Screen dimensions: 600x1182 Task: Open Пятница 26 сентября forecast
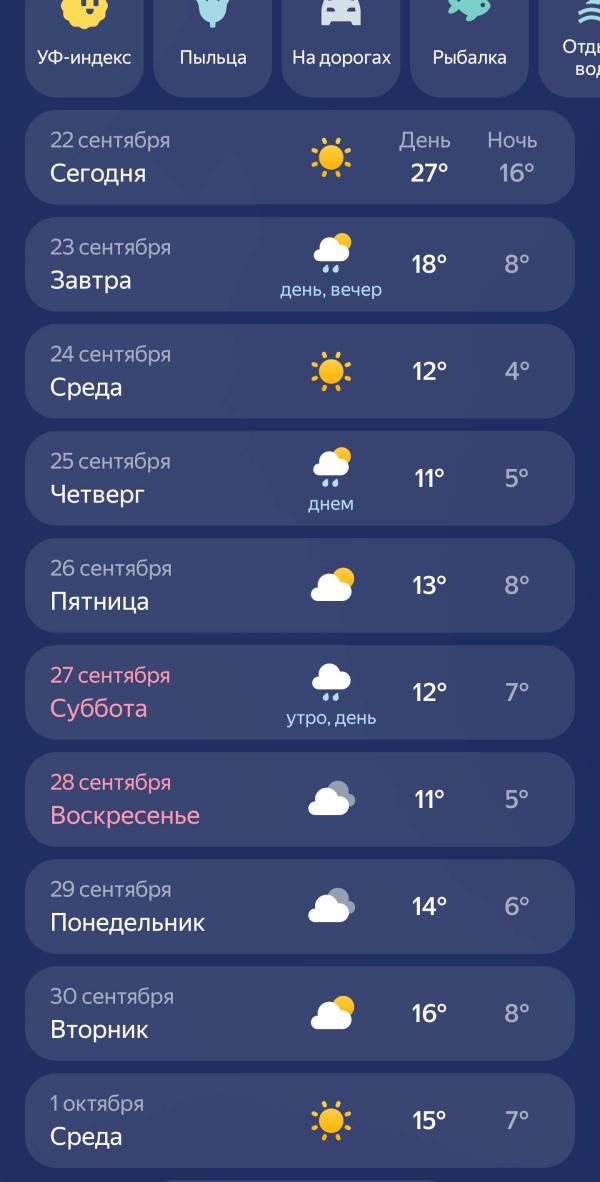[x=300, y=585]
